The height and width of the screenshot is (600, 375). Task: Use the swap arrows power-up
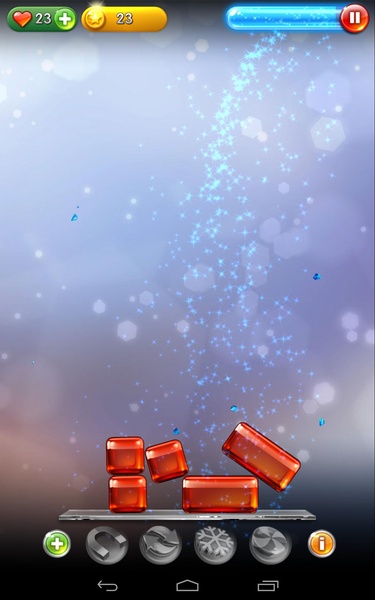(160, 545)
